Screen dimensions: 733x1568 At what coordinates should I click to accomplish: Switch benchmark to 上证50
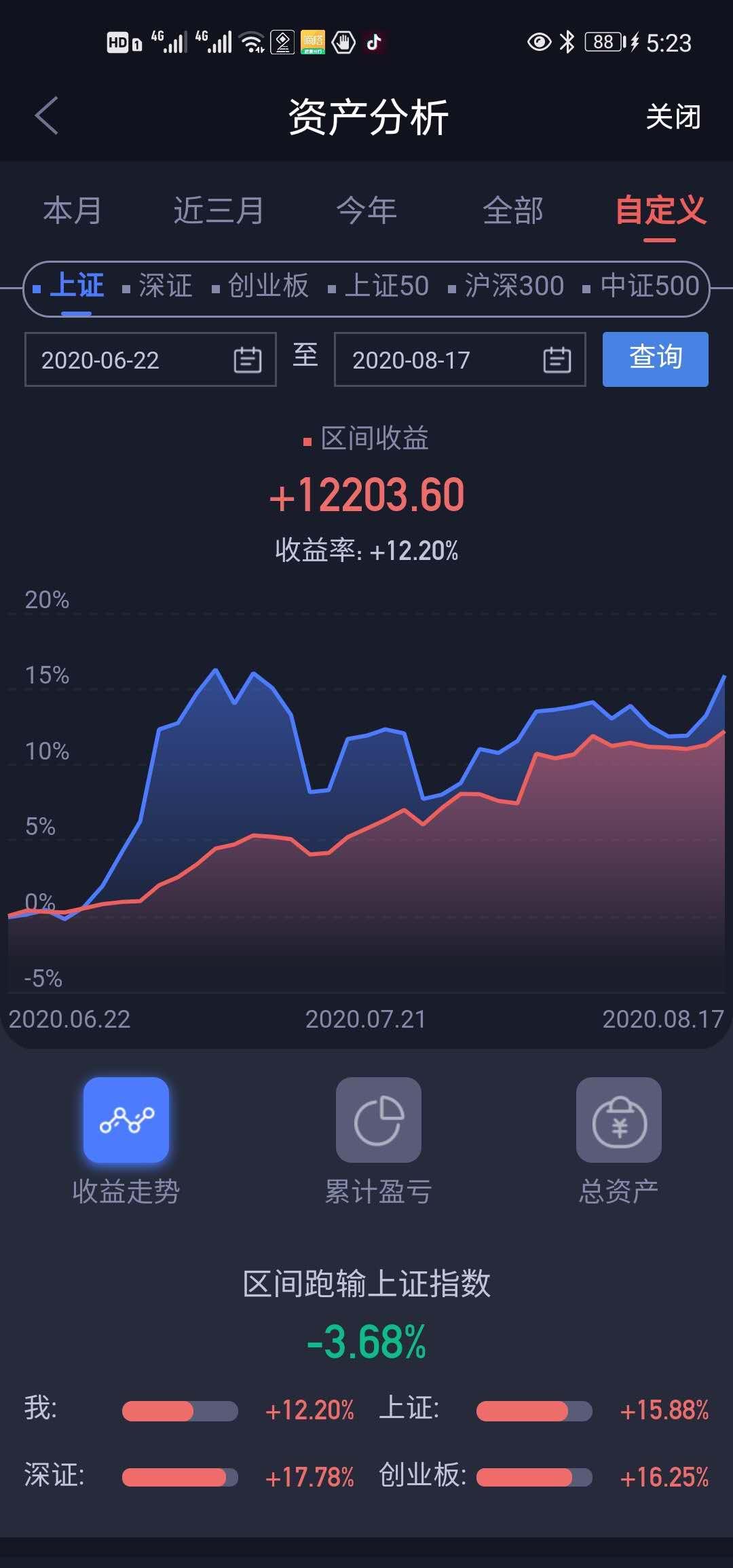coord(386,286)
